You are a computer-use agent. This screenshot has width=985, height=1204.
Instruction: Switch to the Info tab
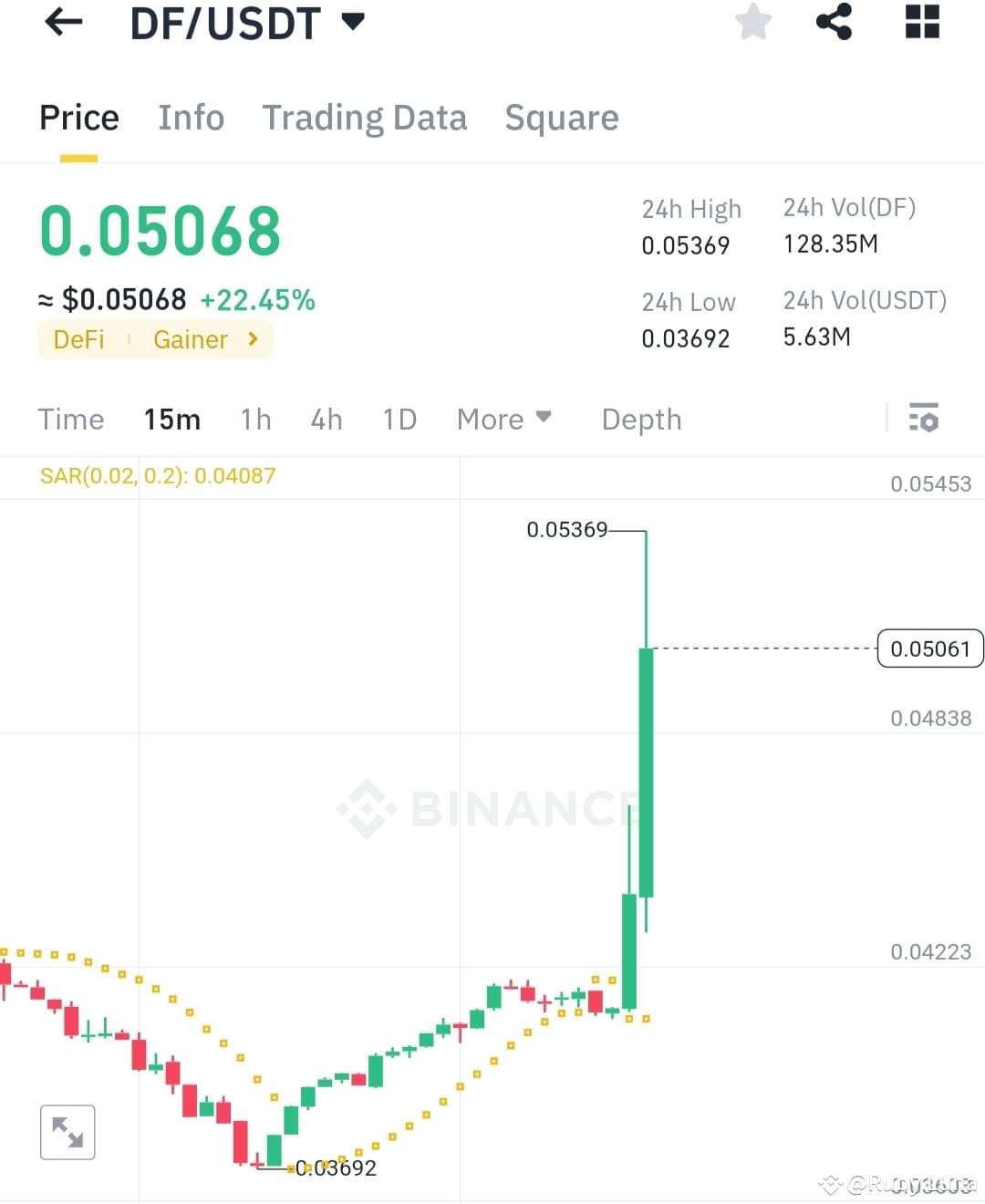[191, 117]
